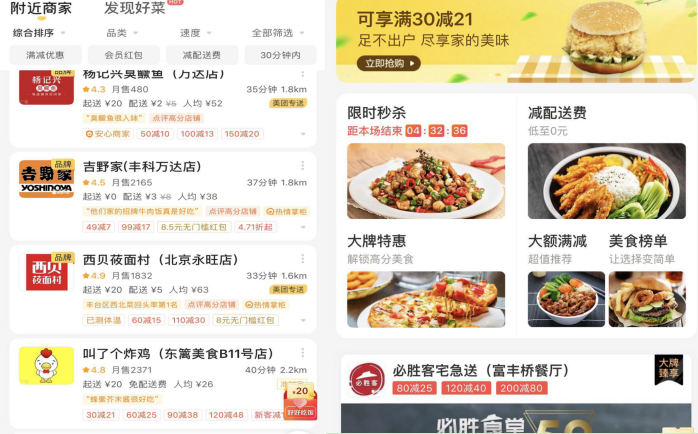Tap the 立即抢购 button on the banner
The height and width of the screenshot is (434, 698).
click(378, 63)
